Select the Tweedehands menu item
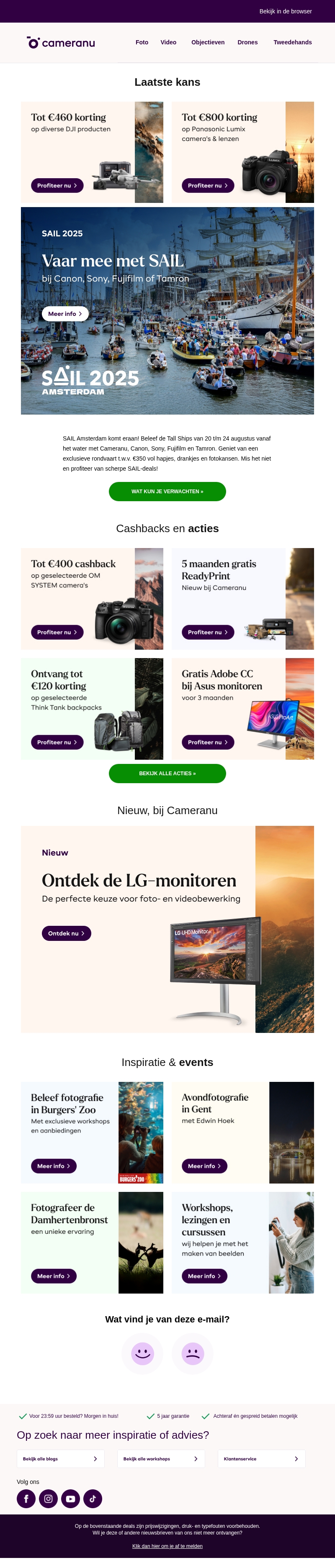This screenshot has width=335, height=1568. pyautogui.click(x=292, y=43)
